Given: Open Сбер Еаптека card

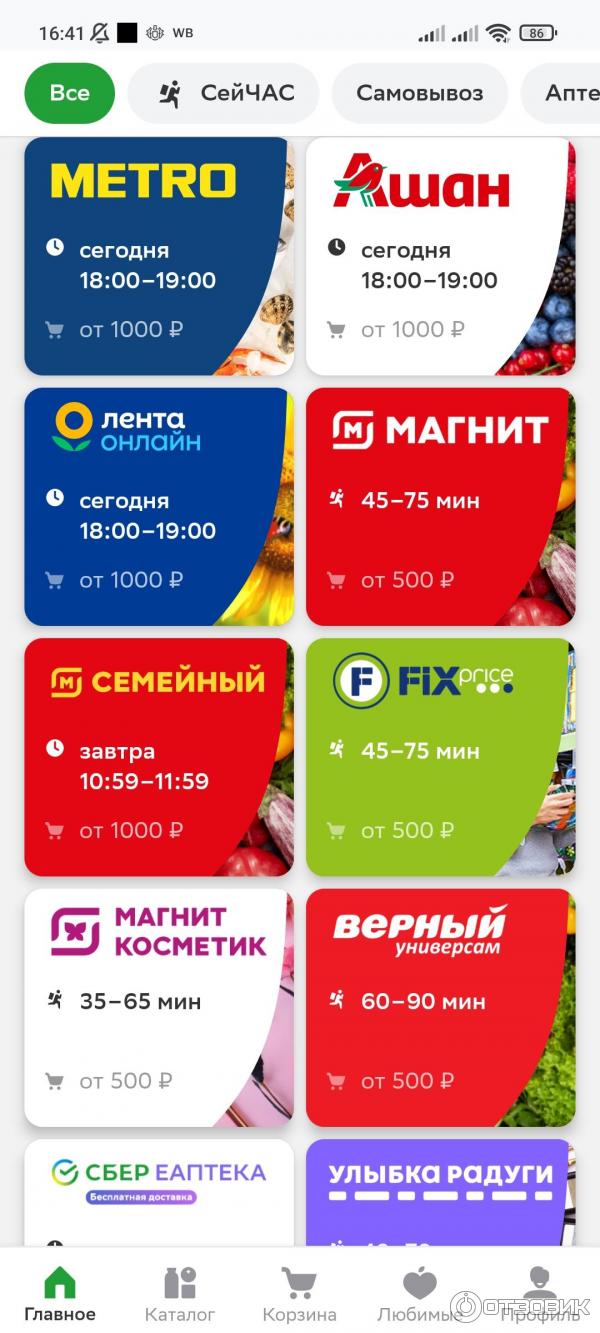Looking at the screenshot, I should tap(159, 1192).
